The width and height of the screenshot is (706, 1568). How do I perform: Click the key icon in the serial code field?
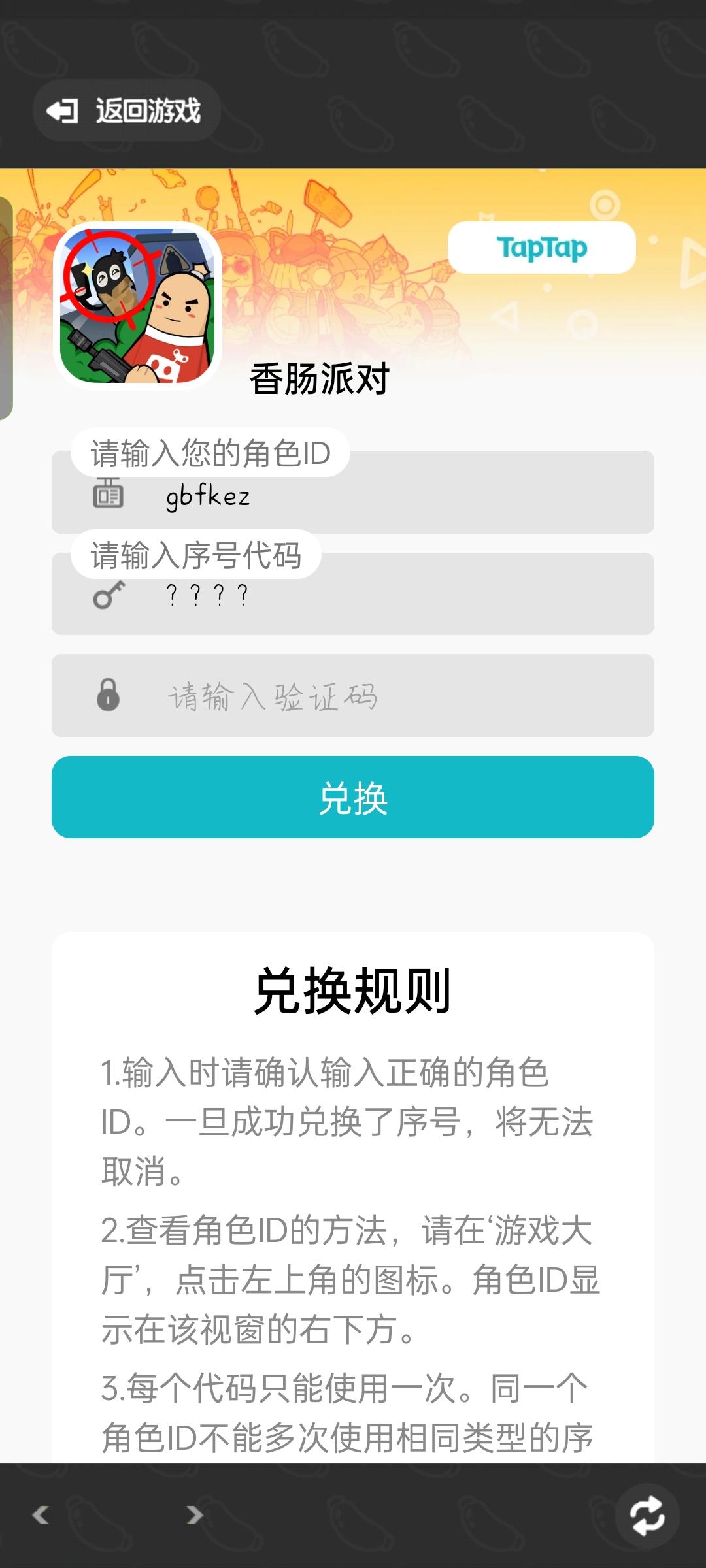pyautogui.click(x=109, y=596)
